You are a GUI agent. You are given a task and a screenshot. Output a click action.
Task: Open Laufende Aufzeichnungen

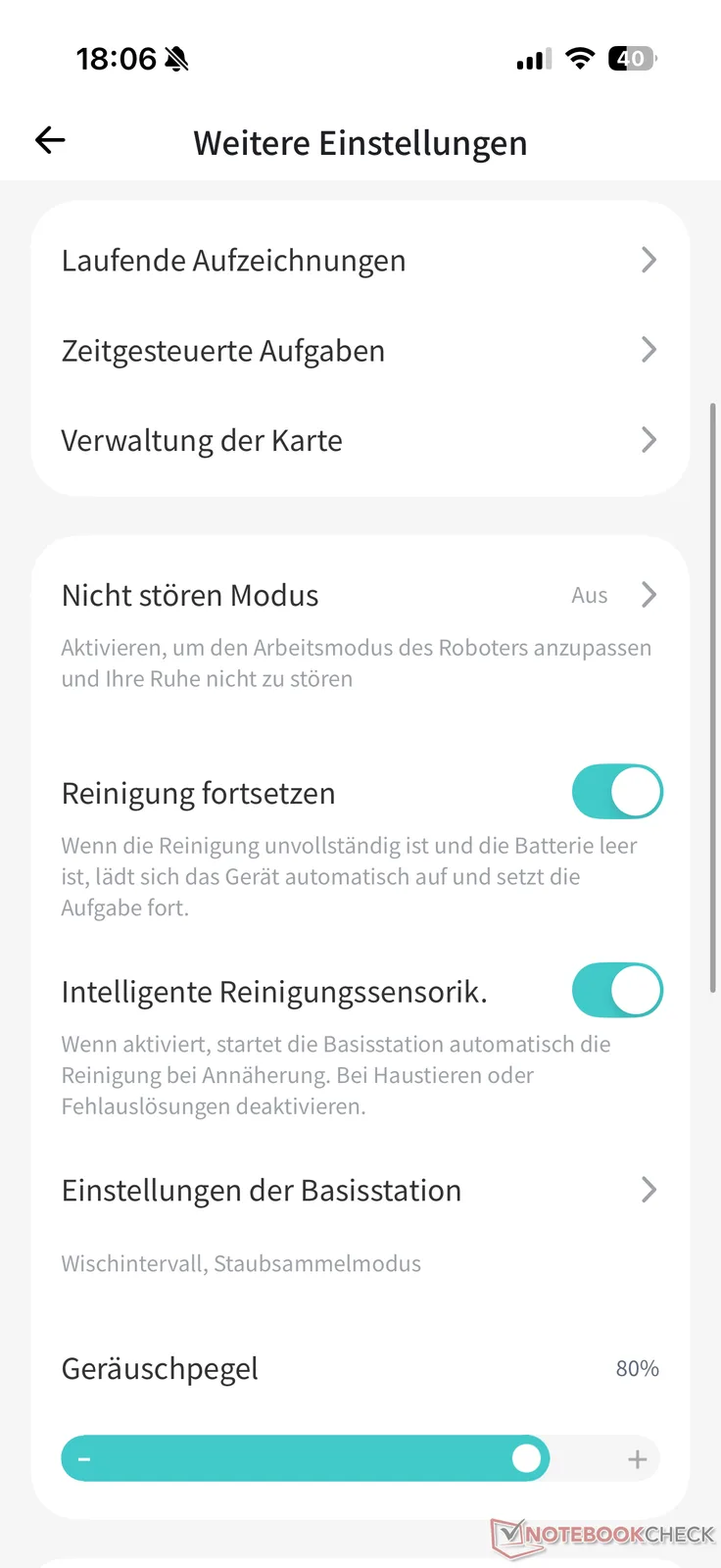tap(360, 261)
